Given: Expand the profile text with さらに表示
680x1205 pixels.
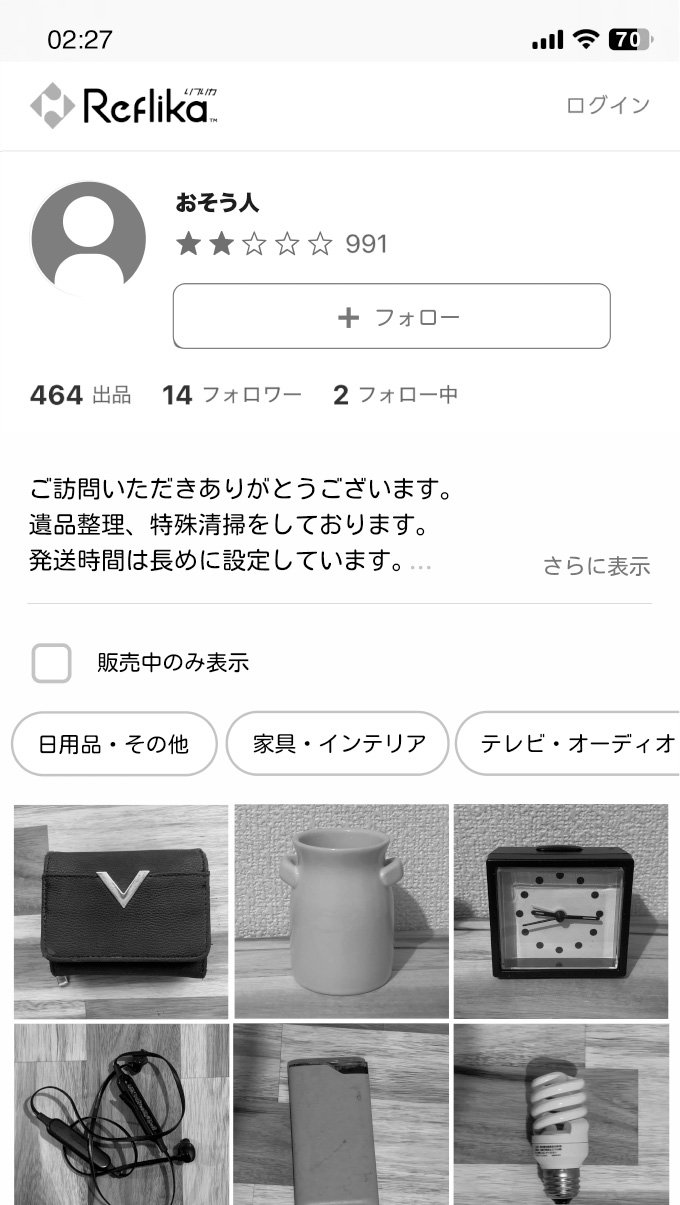Looking at the screenshot, I should [x=596, y=566].
